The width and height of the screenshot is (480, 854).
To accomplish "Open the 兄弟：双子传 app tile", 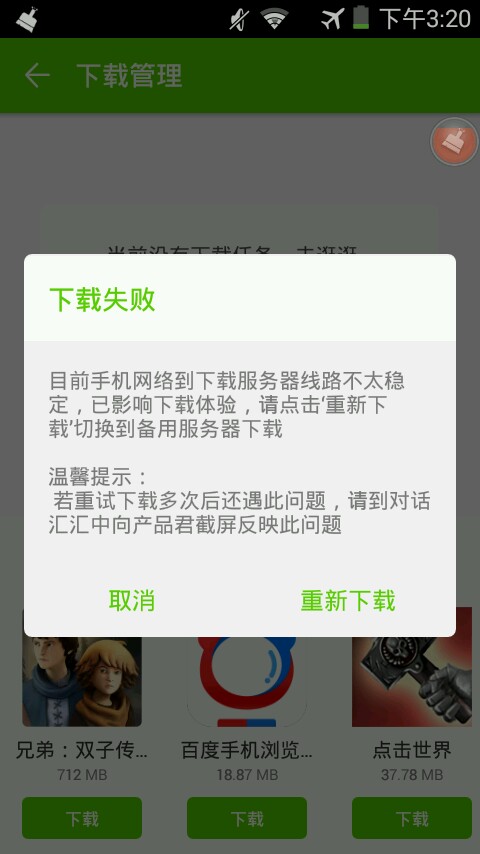I will pos(82,681).
